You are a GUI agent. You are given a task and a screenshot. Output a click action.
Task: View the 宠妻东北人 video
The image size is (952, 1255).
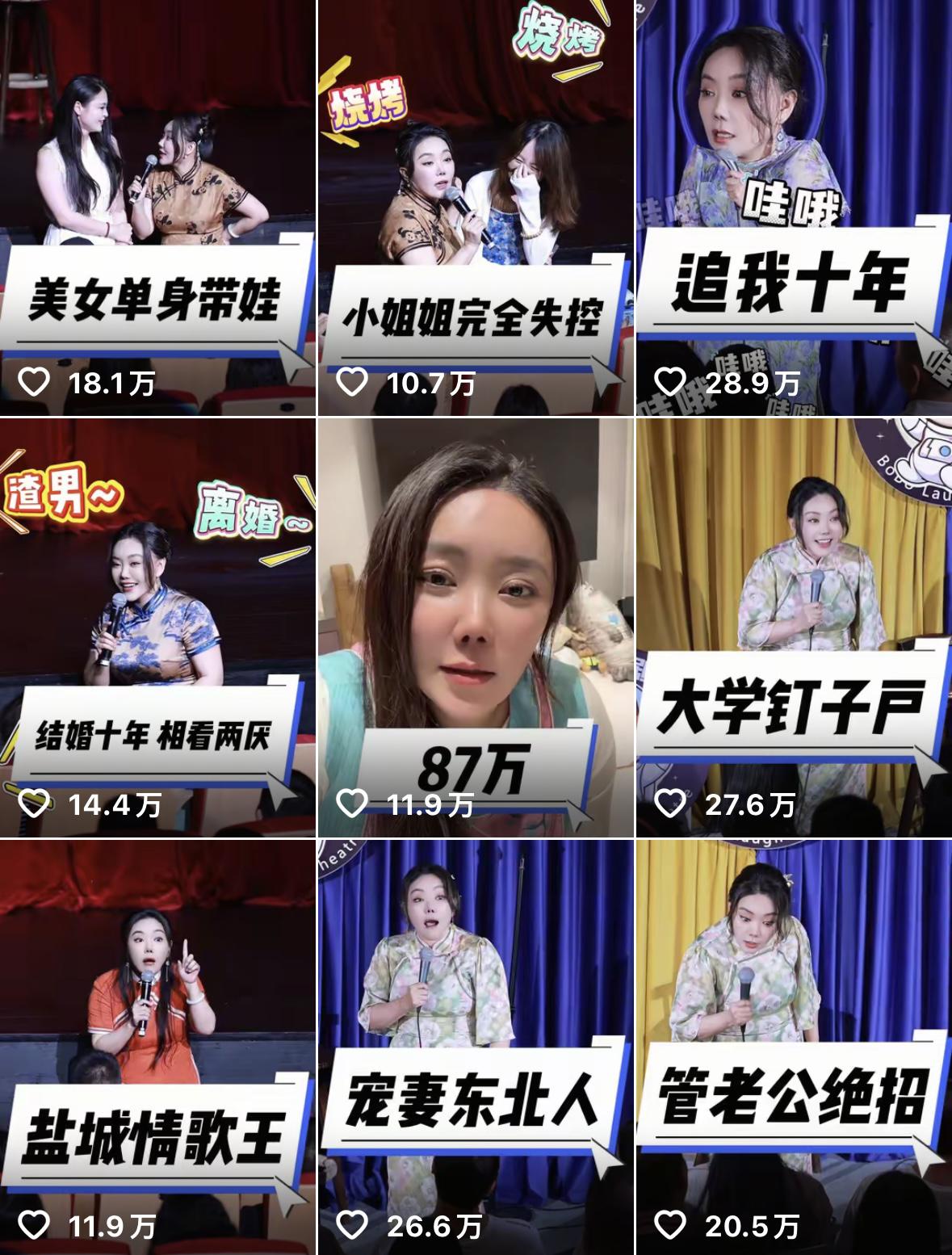[475, 1047]
